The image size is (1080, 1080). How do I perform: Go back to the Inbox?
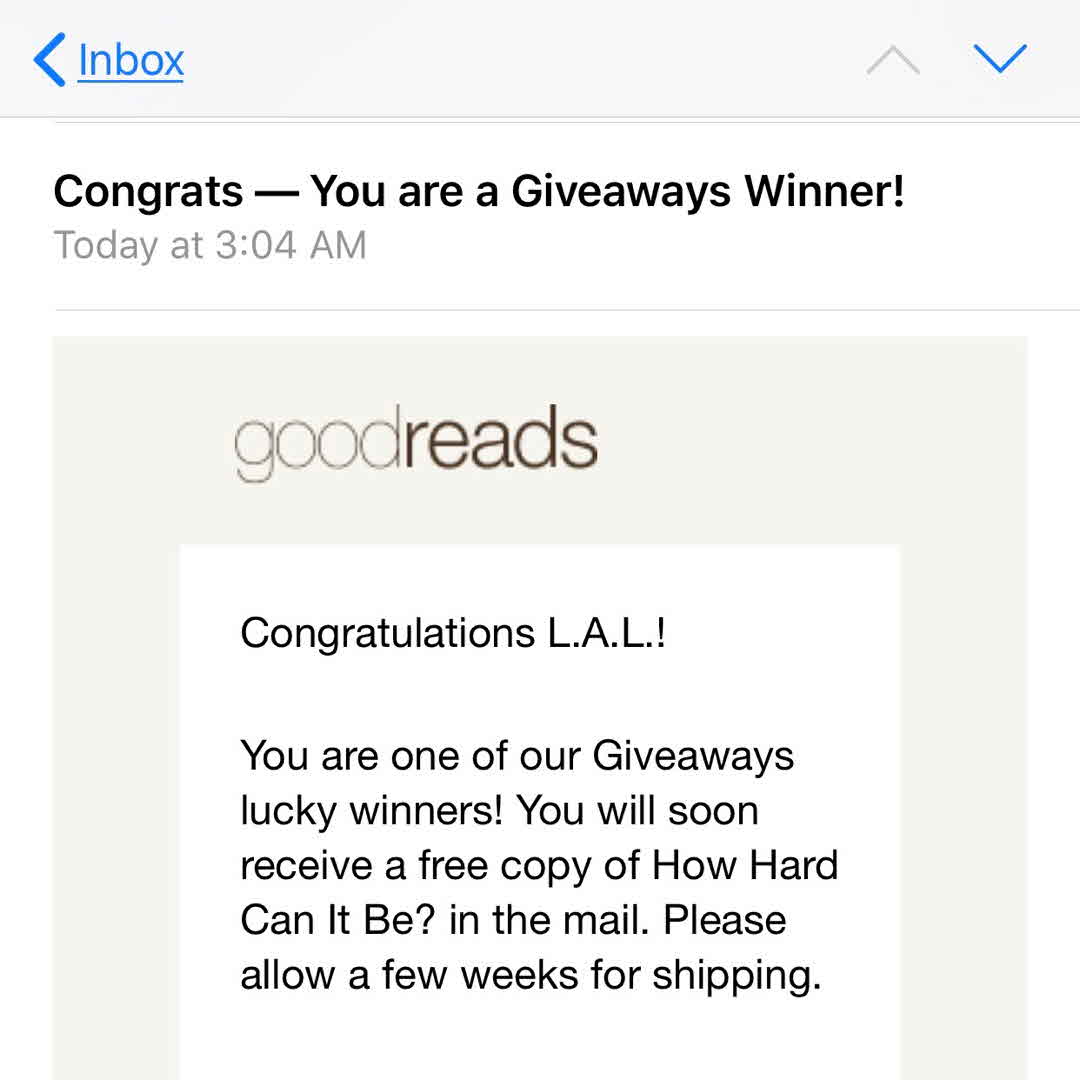(x=110, y=60)
